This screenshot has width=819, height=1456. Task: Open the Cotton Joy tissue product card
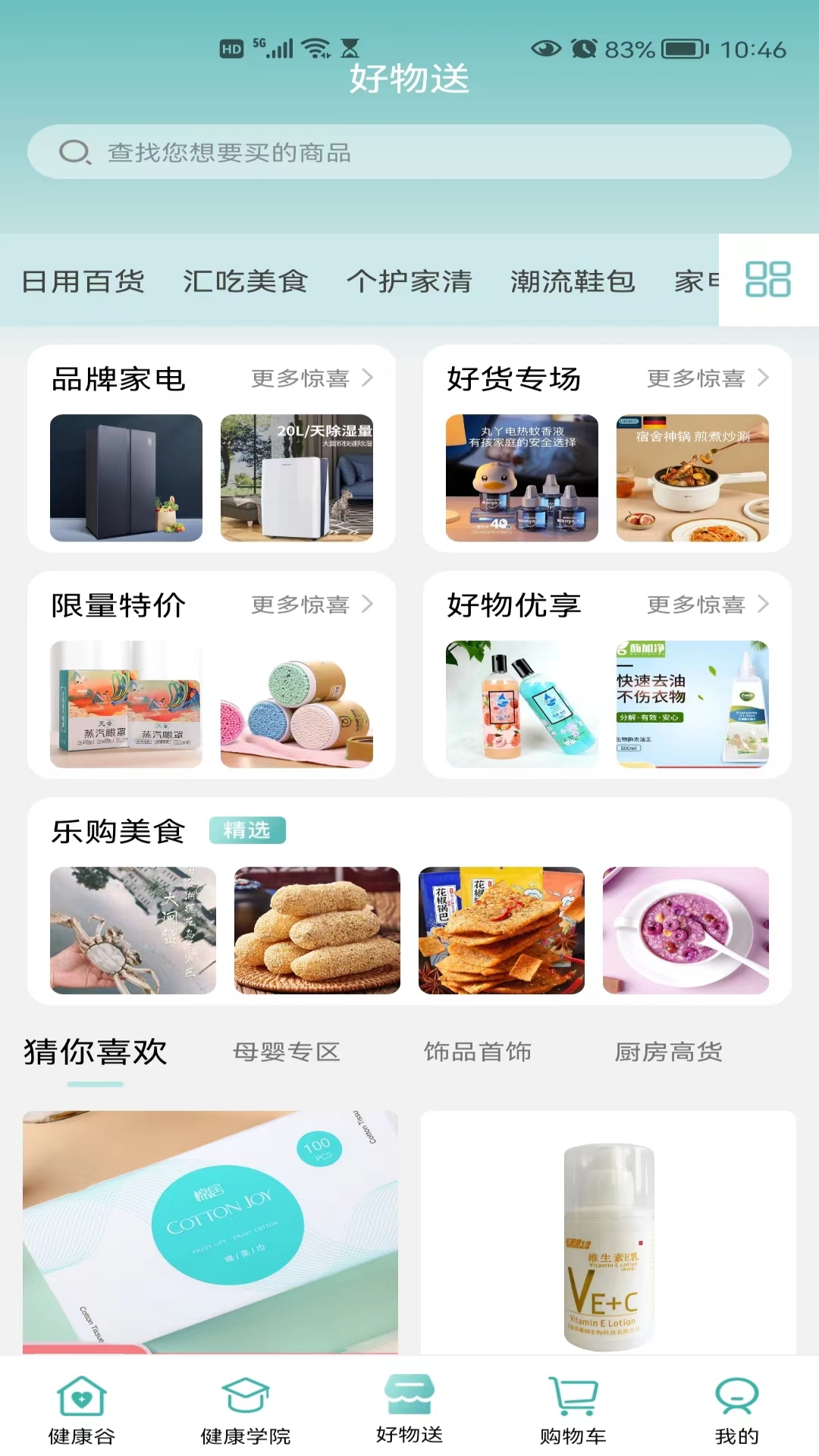tap(210, 1233)
